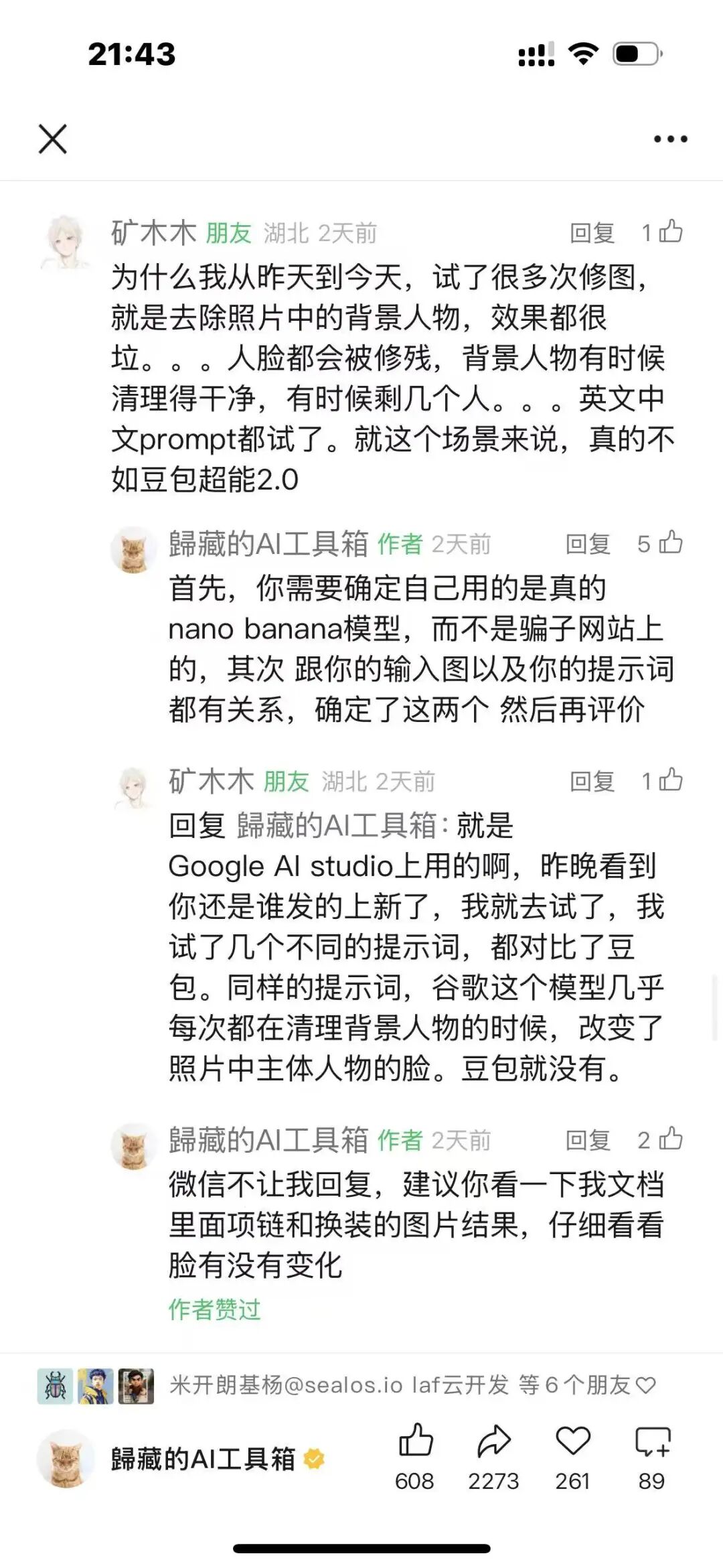Like 矿木木's comment starting 为什么我从昨天
Viewport: 723px width, 1568px height.
[x=670, y=232]
